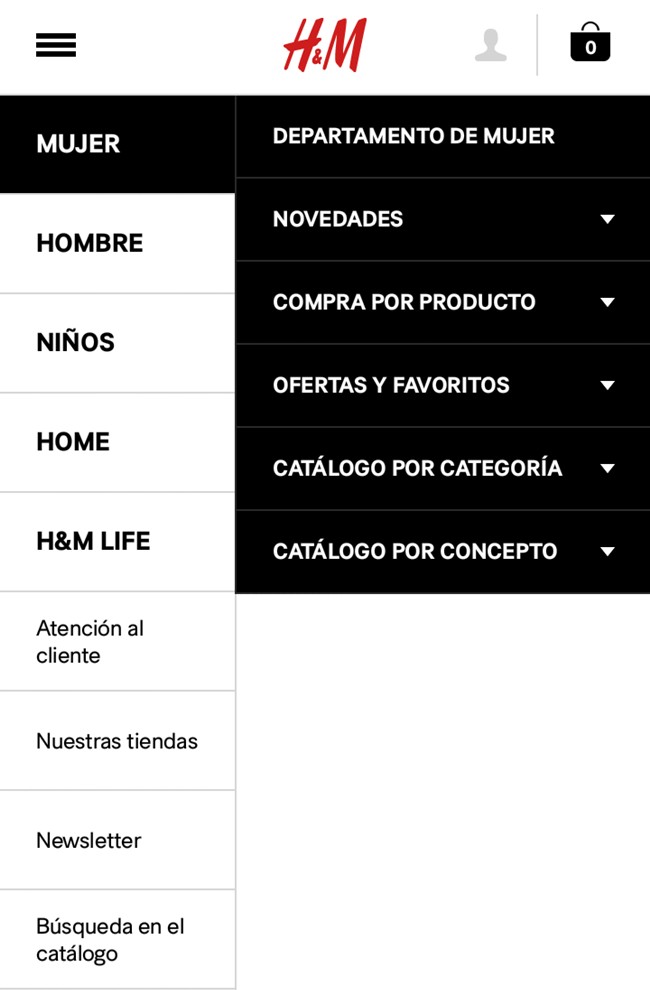Tap the hamburger menu button
650x990 pixels.
56,45
